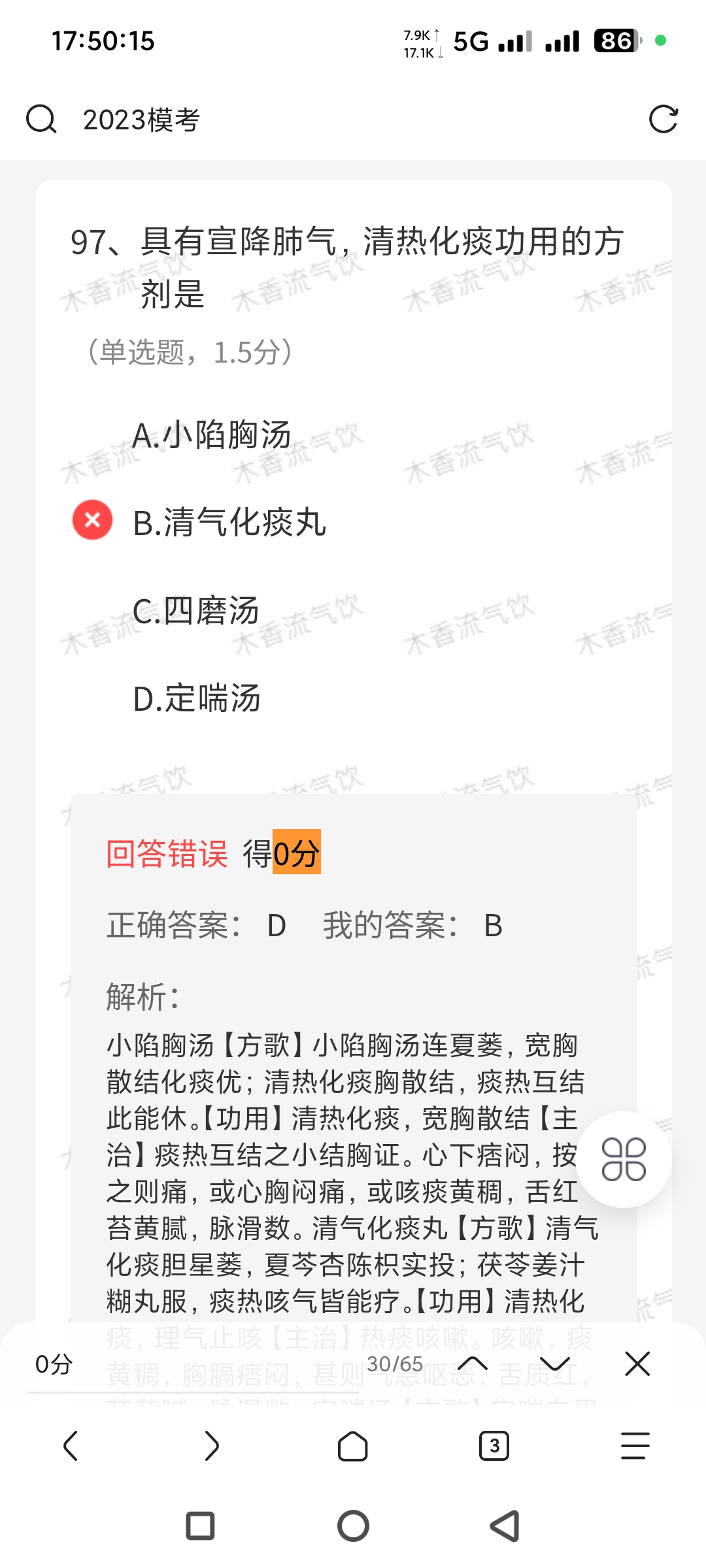Jump to next find-in-page match
Viewport: 706px width, 1568px height.
tap(555, 1364)
